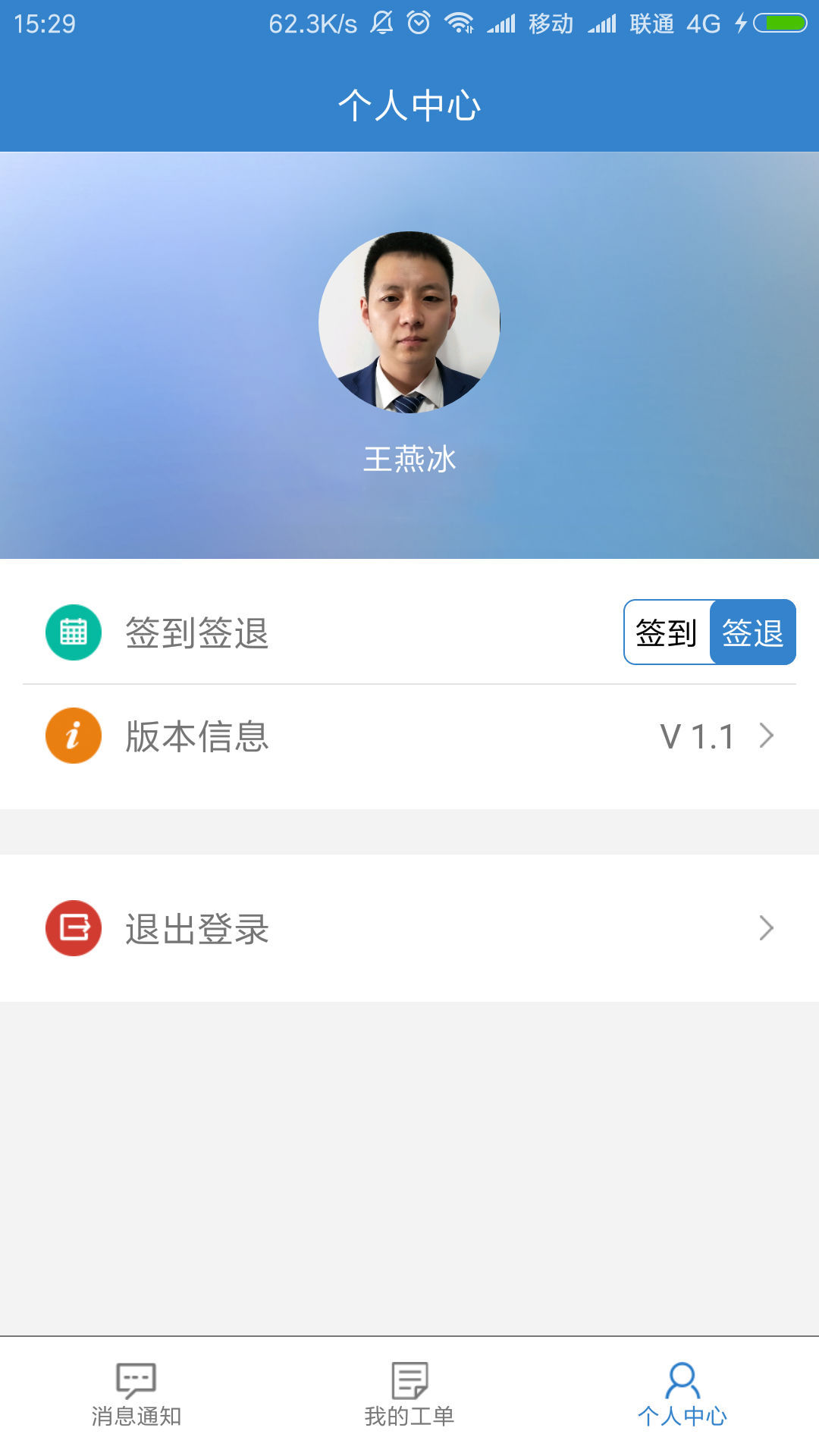Tap the 签到 check-in button
The height and width of the screenshot is (1456, 819).
(x=667, y=632)
